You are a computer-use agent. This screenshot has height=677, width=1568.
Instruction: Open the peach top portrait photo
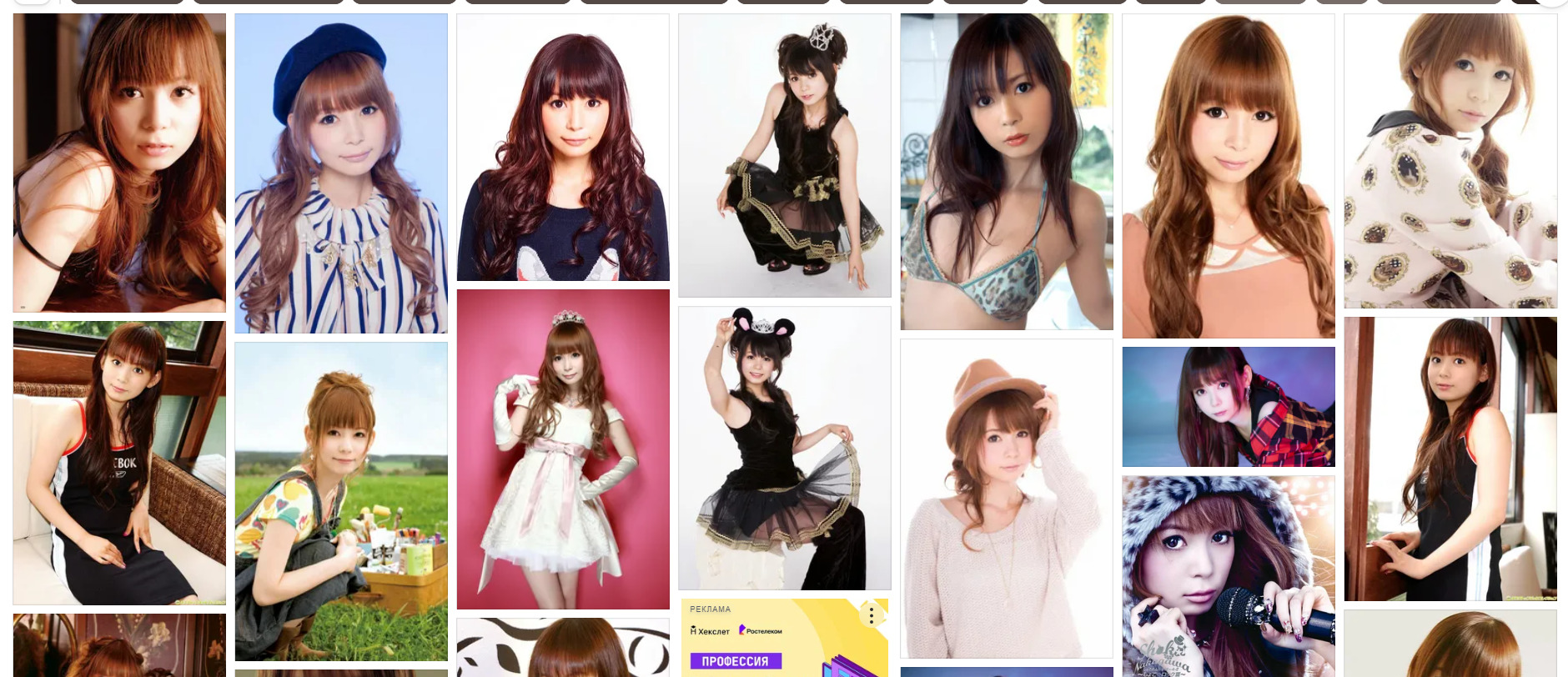point(1228,176)
